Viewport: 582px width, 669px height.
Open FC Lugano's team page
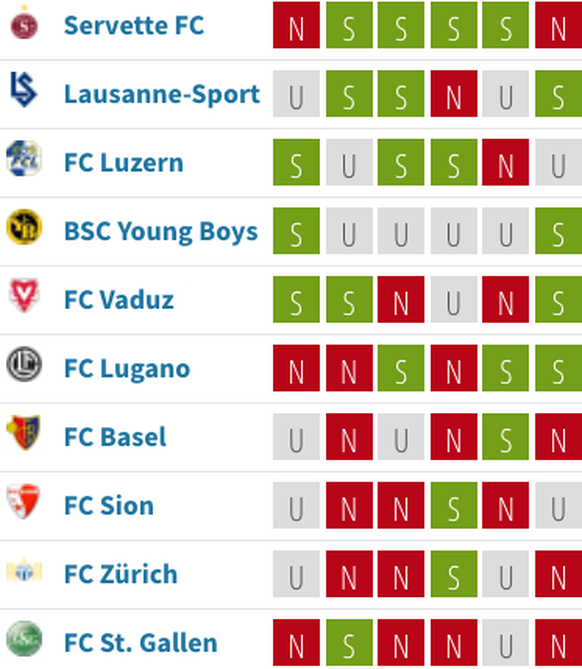click(x=127, y=369)
